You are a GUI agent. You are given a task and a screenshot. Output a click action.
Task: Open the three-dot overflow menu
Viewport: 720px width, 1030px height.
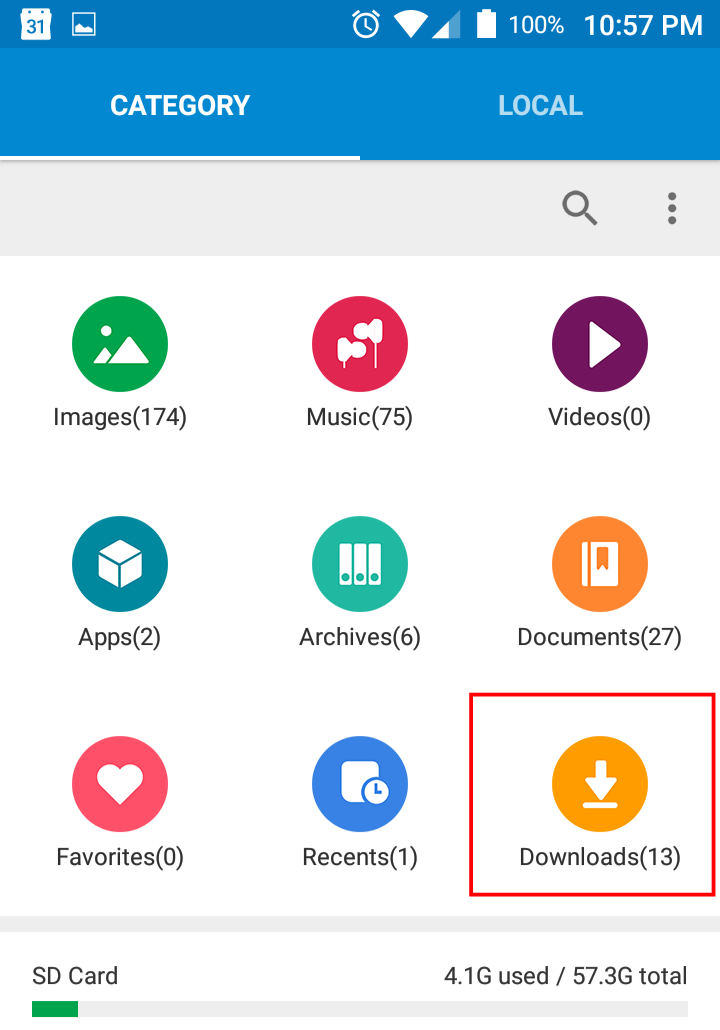pyautogui.click(x=672, y=208)
